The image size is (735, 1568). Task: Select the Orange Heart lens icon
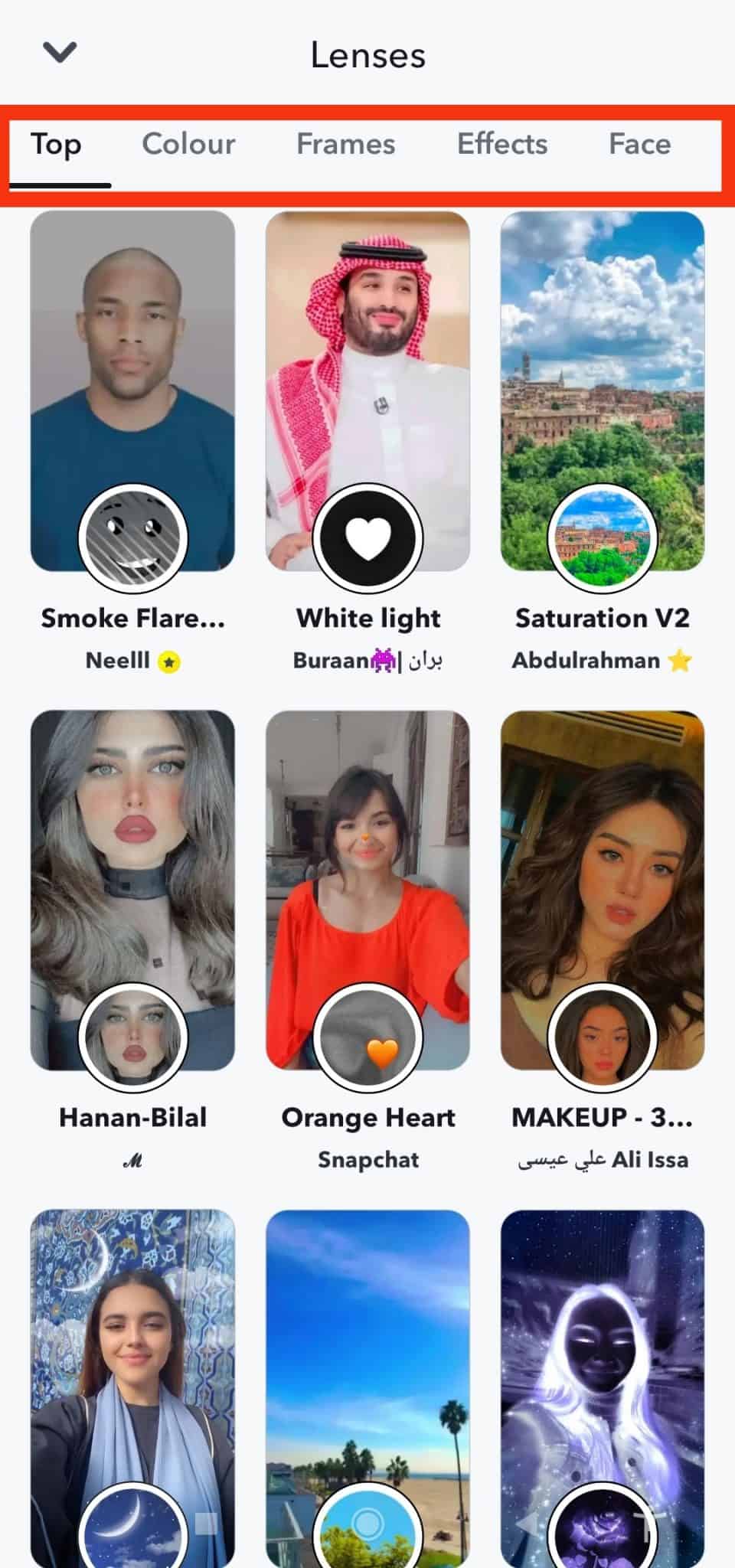pyautogui.click(x=367, y=1037)
